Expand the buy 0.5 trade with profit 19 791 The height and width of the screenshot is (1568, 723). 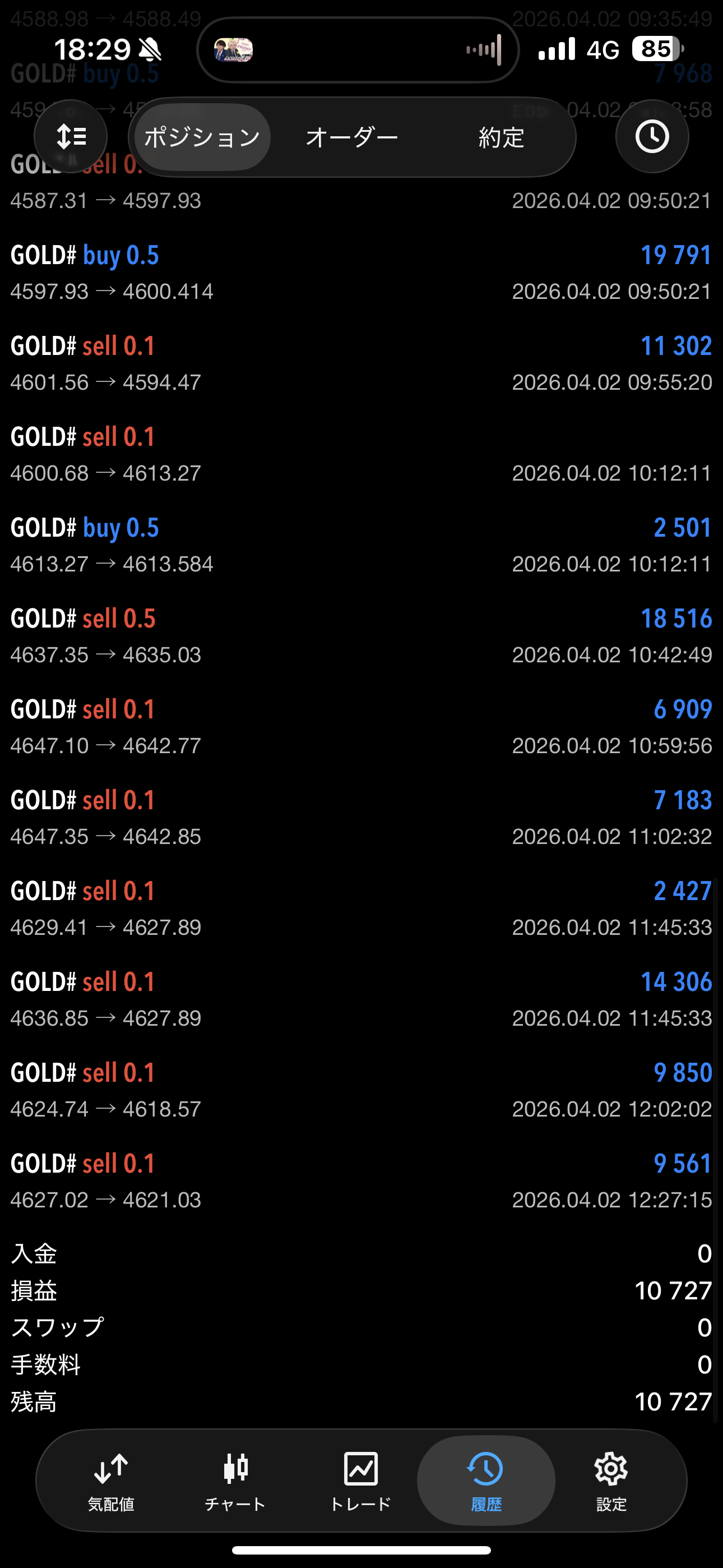[x=361, y=272]
